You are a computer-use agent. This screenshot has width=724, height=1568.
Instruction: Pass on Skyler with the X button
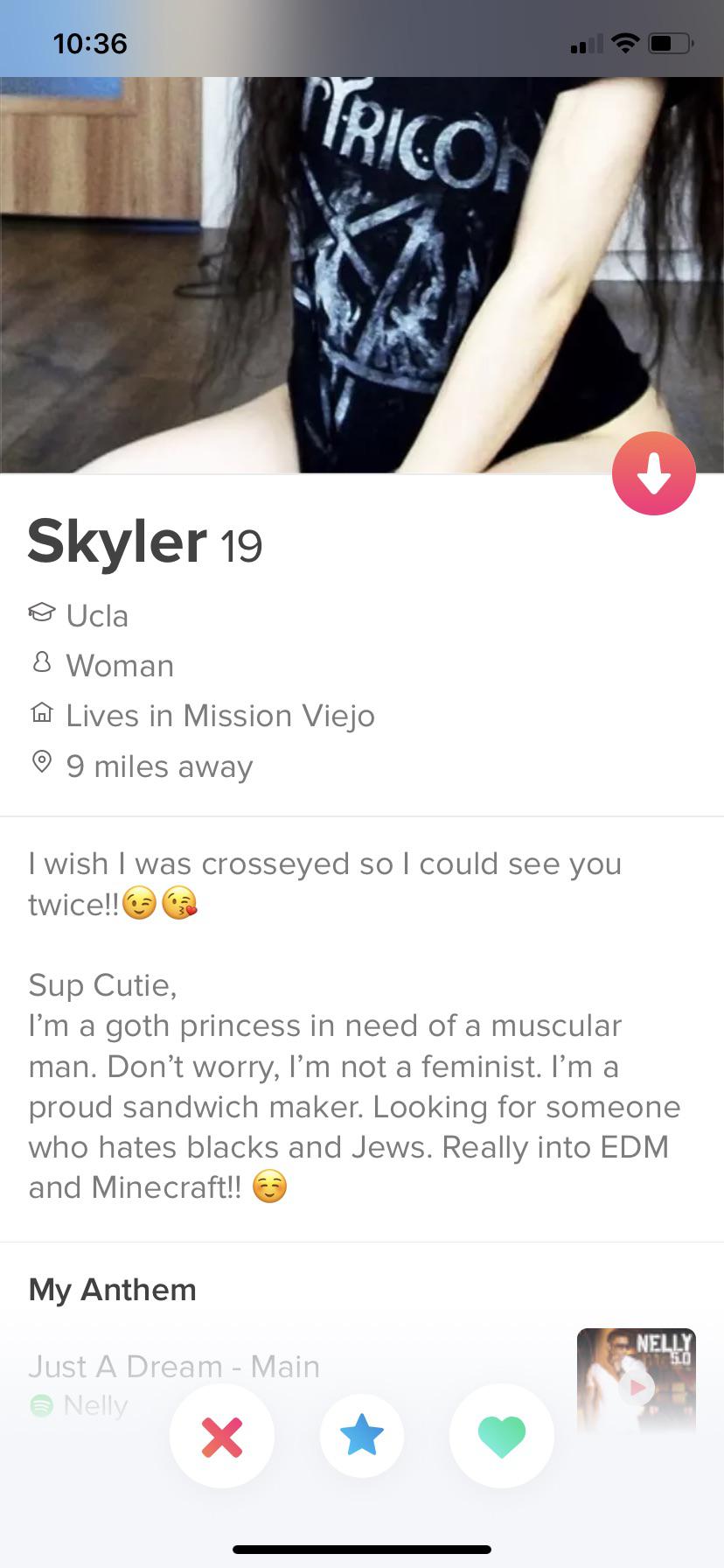pyautogui.click(x=222, y=1436)
